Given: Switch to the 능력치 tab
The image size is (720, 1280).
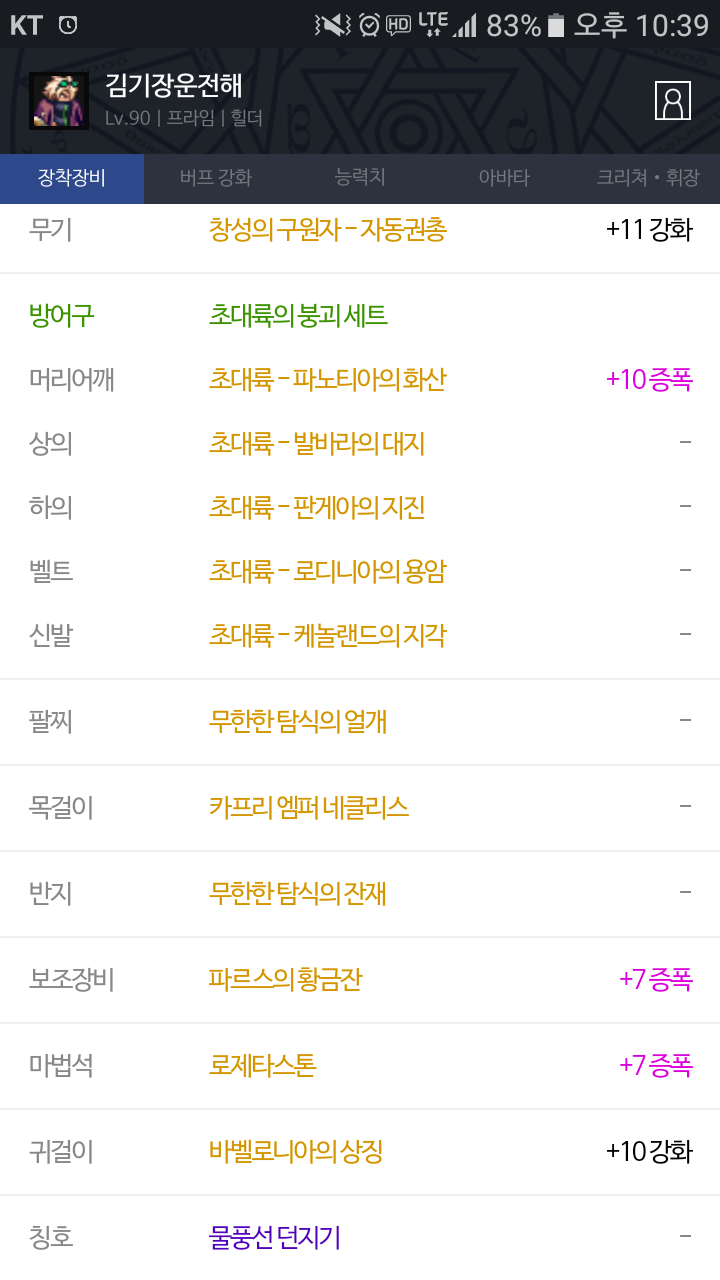Looking at the screenshot, I should click(x=360, y=179).
